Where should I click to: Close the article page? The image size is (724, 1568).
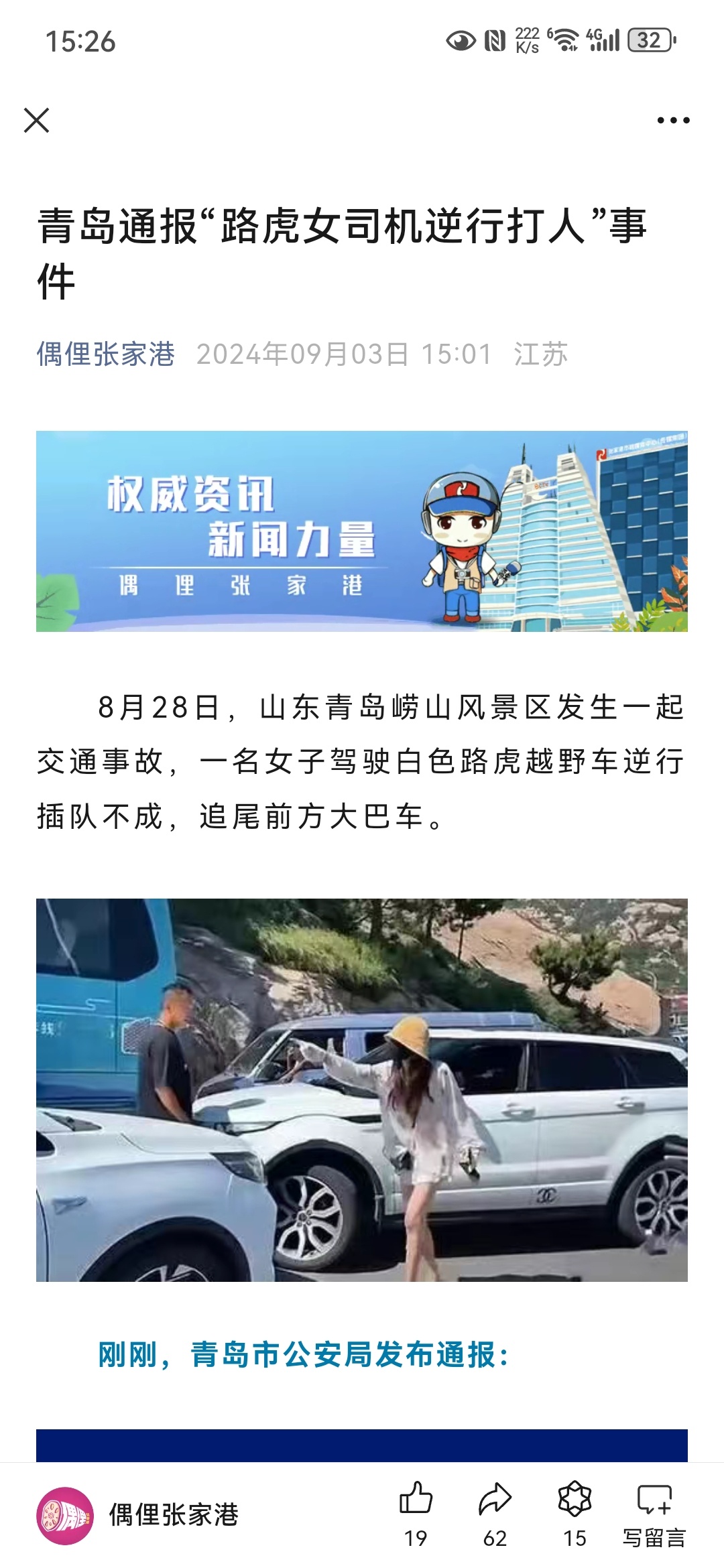coord(37,121)
